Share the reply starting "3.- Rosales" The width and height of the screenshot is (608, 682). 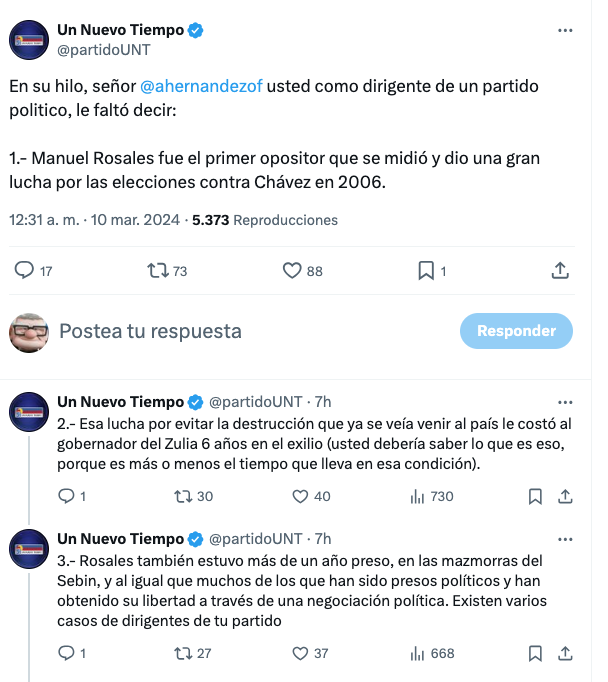click(x=565, y=653)
